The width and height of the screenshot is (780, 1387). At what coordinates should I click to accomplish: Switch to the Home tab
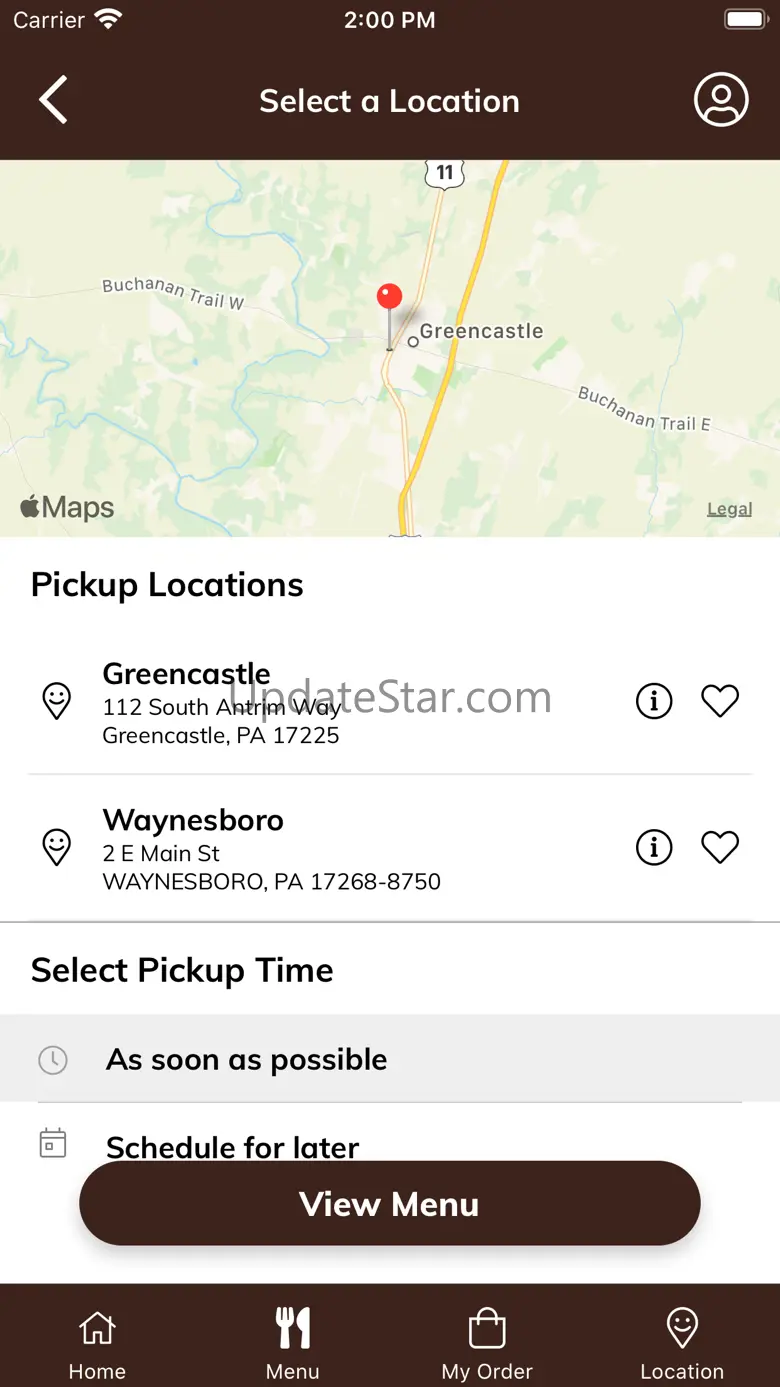(x=97, y=1343)
